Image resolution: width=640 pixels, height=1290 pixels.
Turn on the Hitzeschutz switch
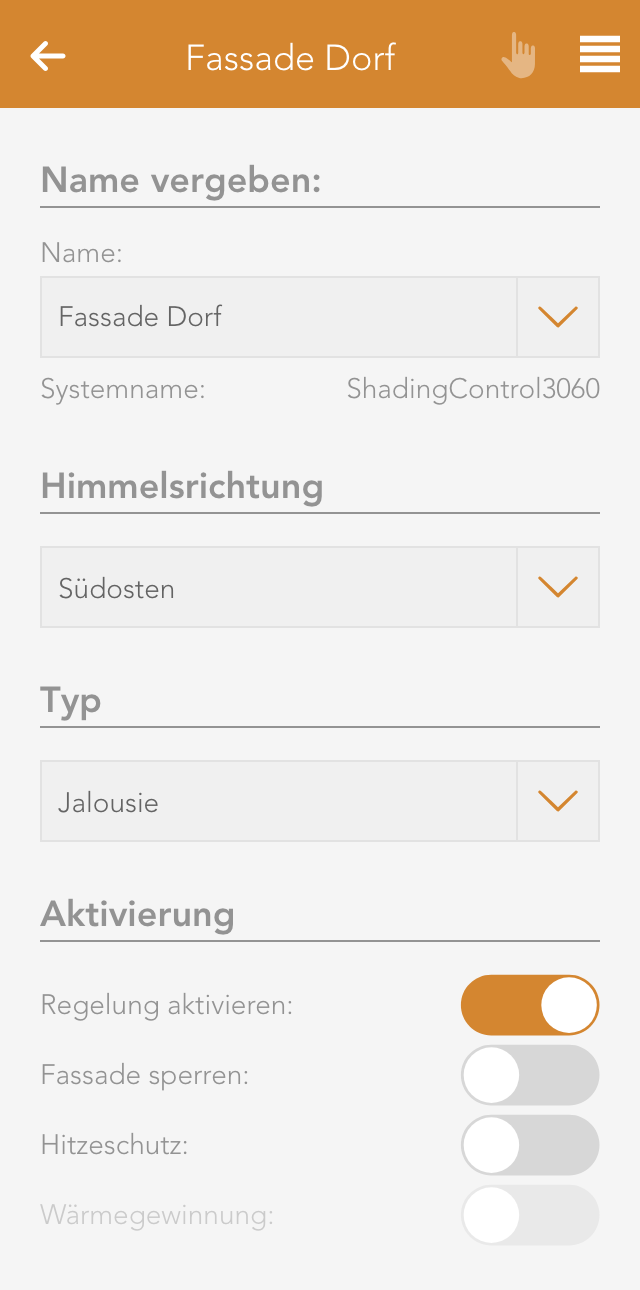tap(529, 1145)
